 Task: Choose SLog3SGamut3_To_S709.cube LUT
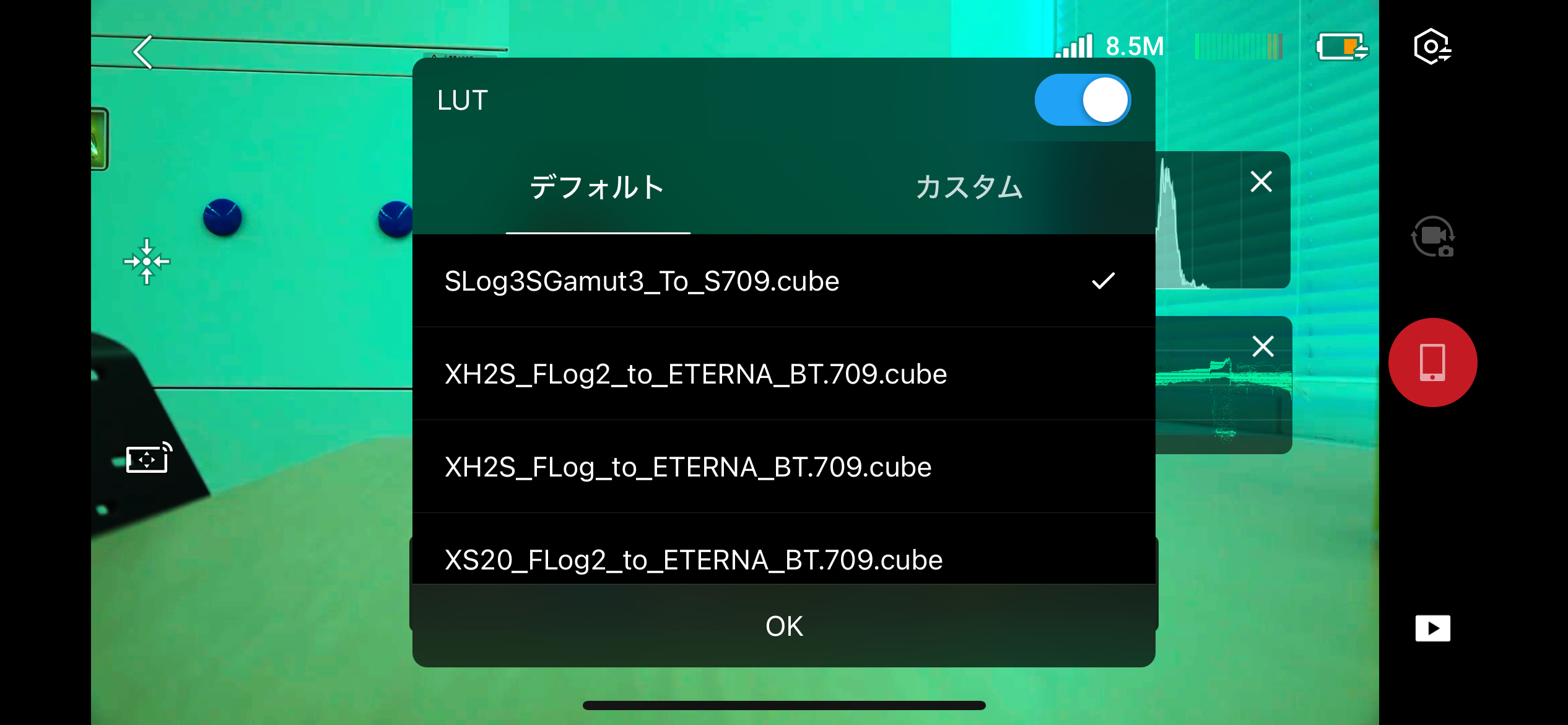[x=784, y=281]
